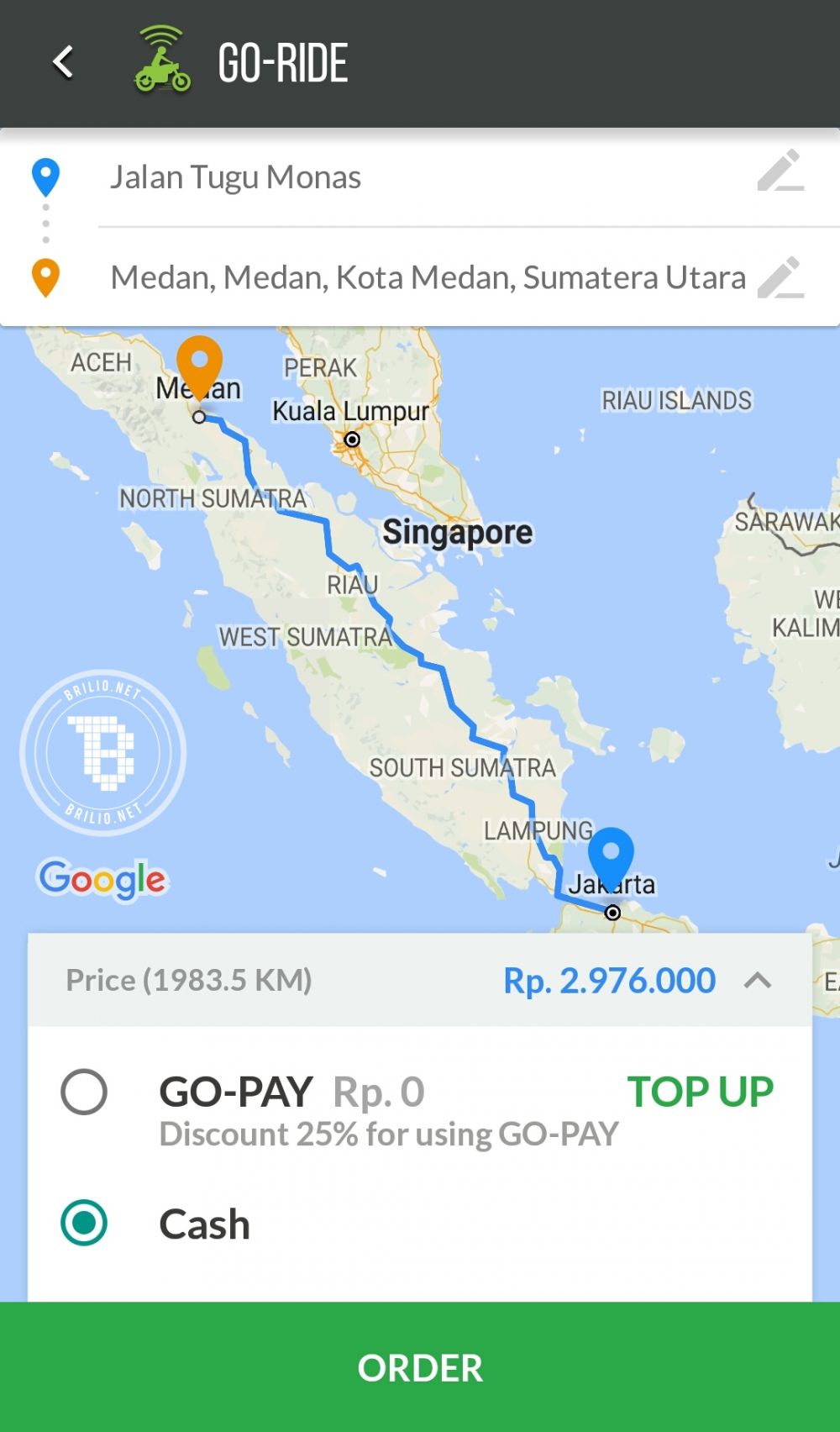Tap the back arrow in the GO-RIDE header

coord(63,62)
